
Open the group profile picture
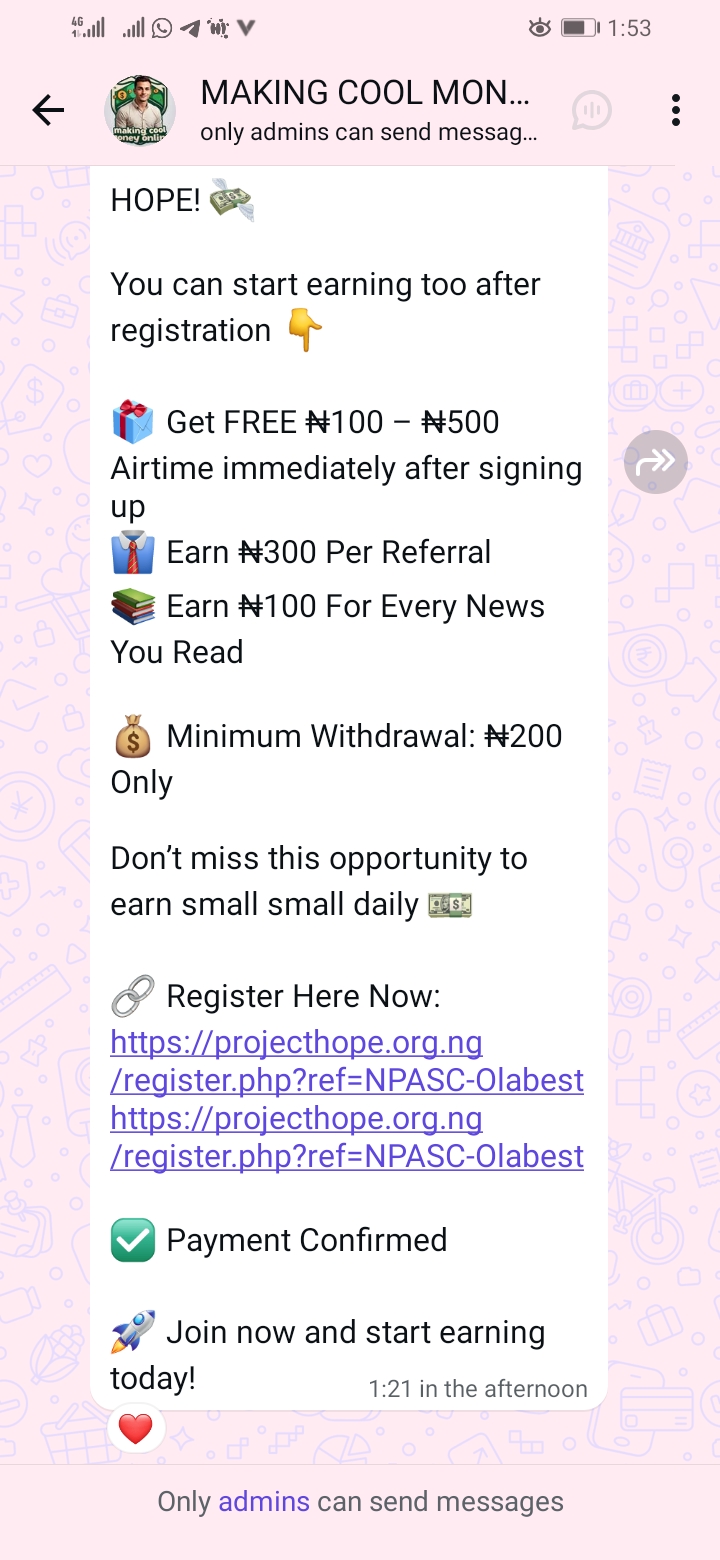point(140,110)
